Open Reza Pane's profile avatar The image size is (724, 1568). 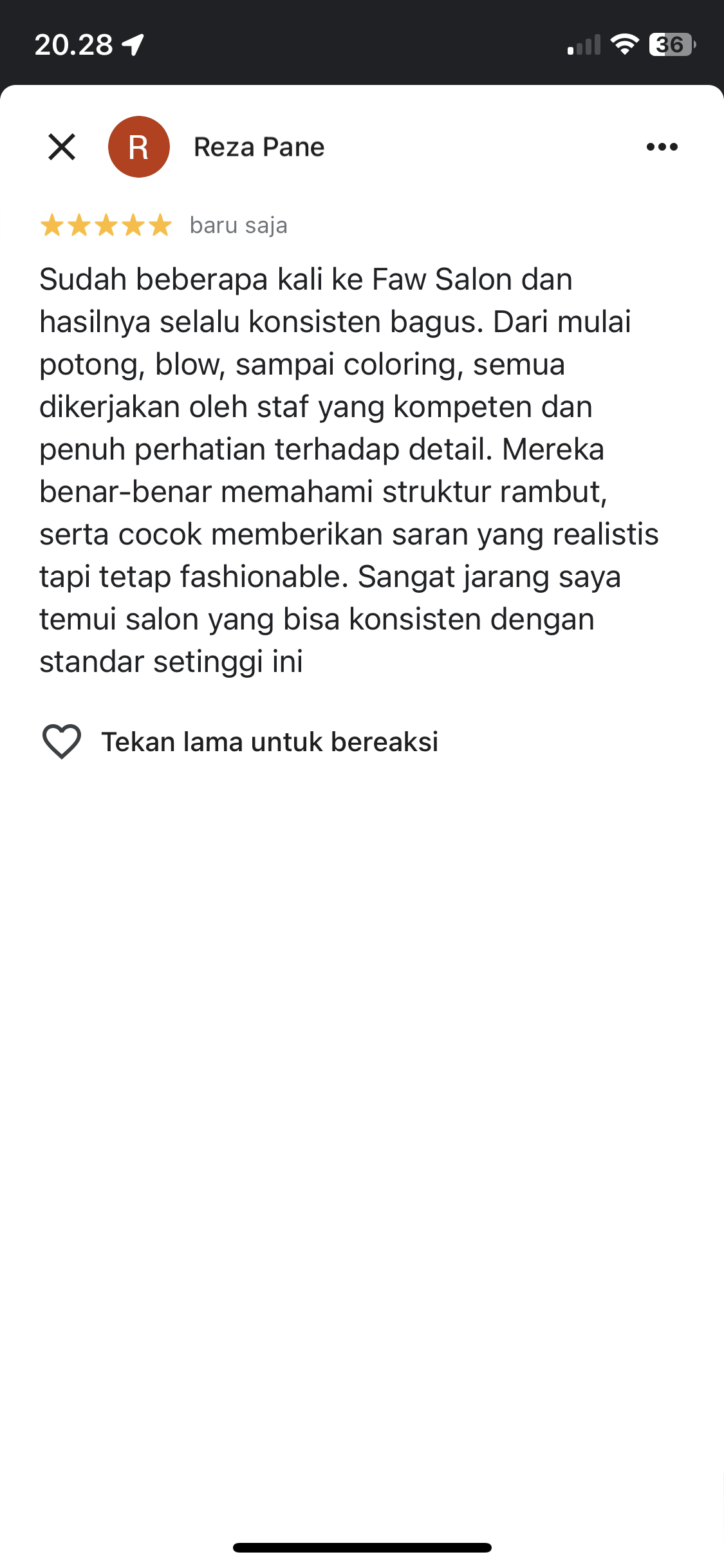tap(139, 147)
